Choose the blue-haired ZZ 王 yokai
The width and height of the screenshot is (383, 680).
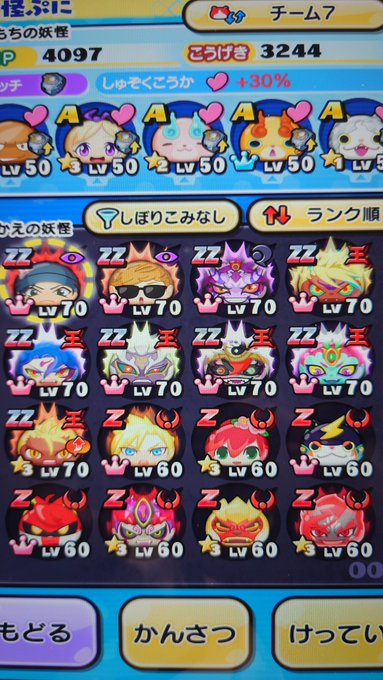46,361
